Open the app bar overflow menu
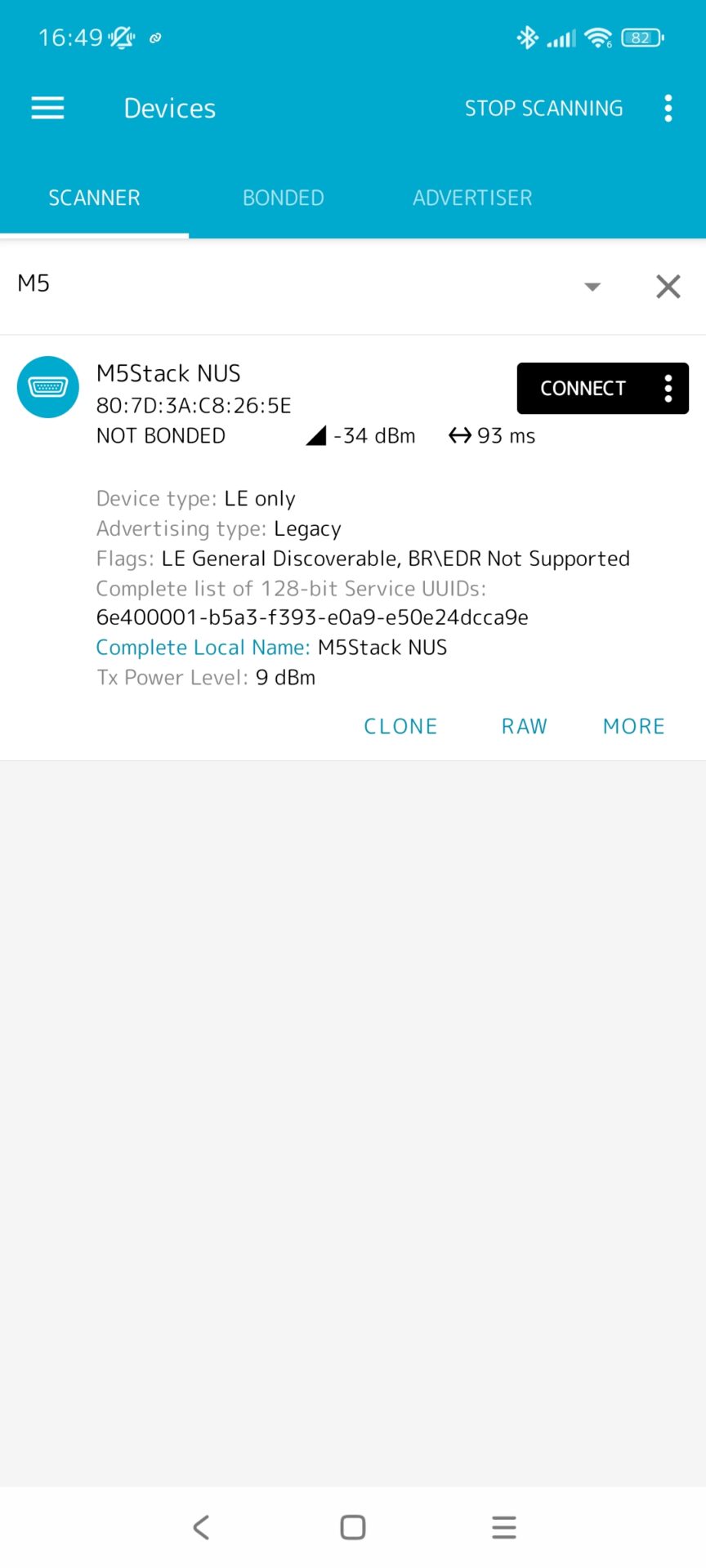The width and height of the screenshot is (706, 1568). pos(668,108)
